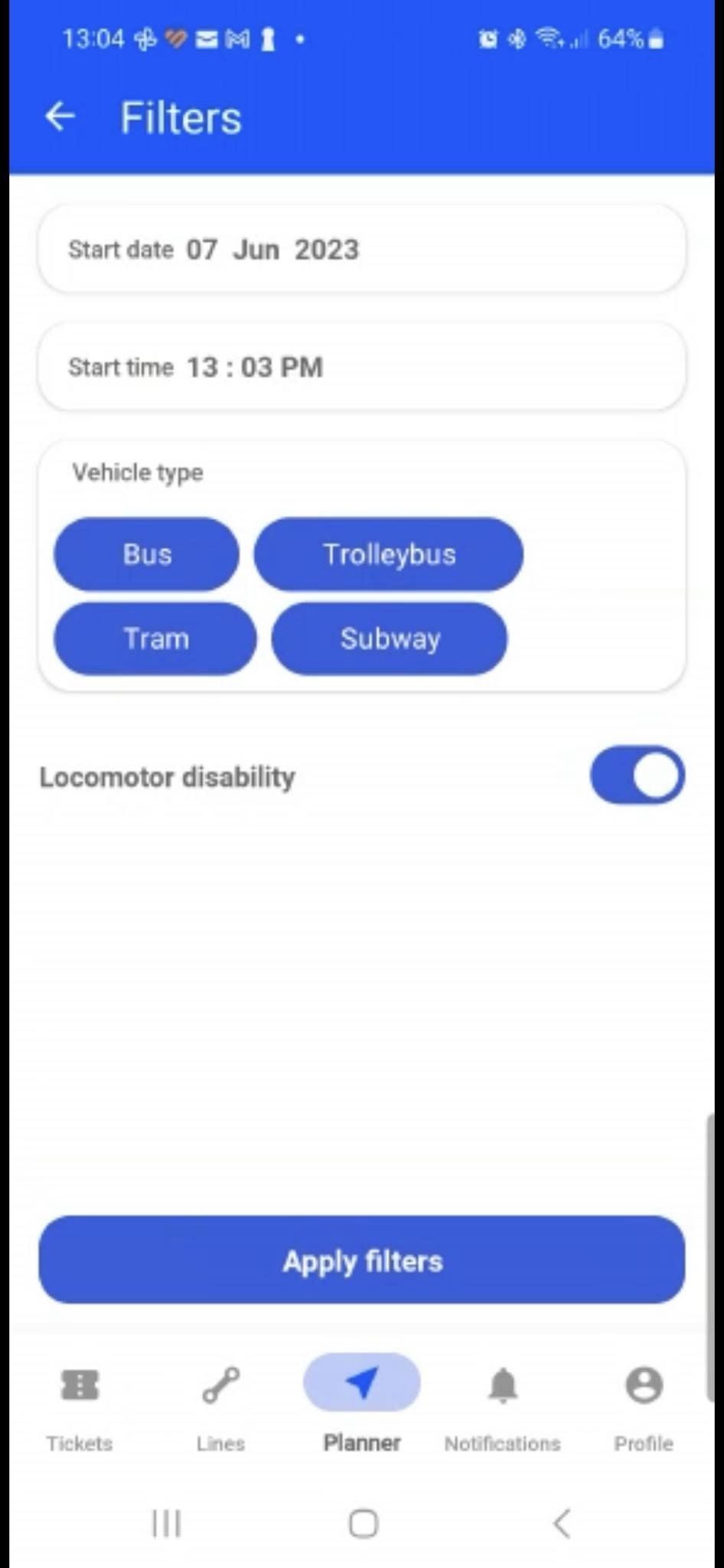
Task: Select the Planner tab
Action: [x=362, y=1406]
